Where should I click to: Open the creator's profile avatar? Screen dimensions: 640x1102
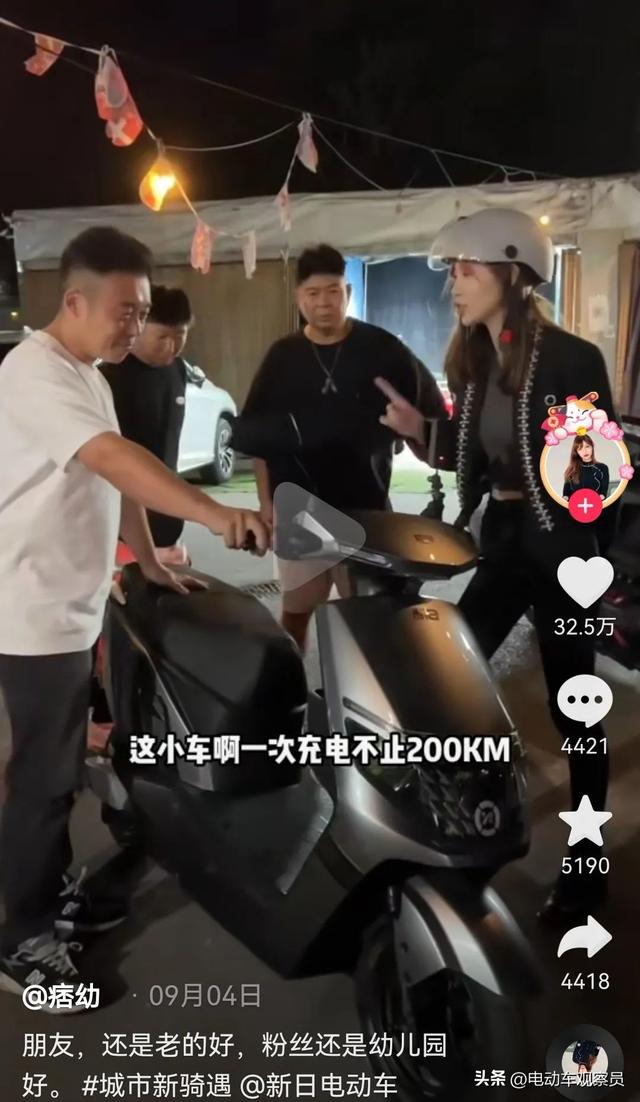(x=585, y=463)
